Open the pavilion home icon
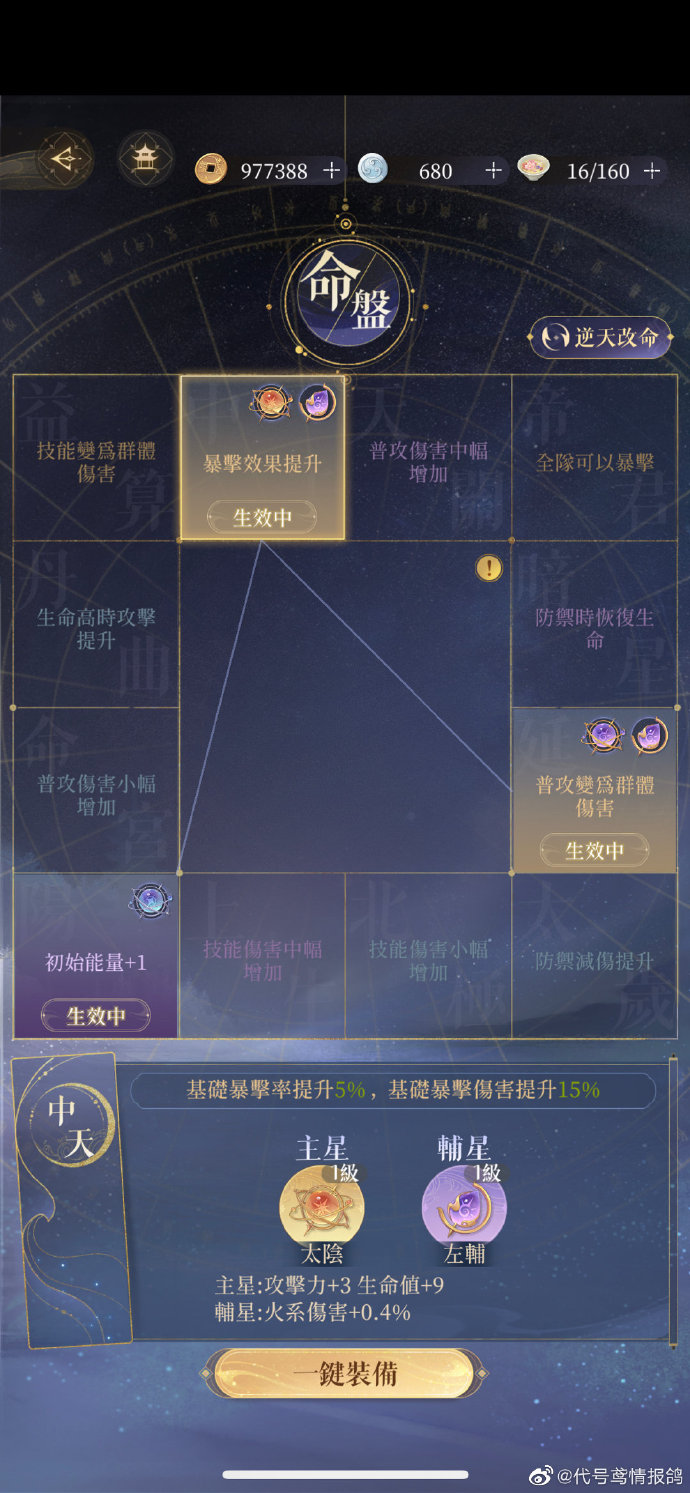The width and height of the screenshot is (690, 1493). (x=146, y=159)
